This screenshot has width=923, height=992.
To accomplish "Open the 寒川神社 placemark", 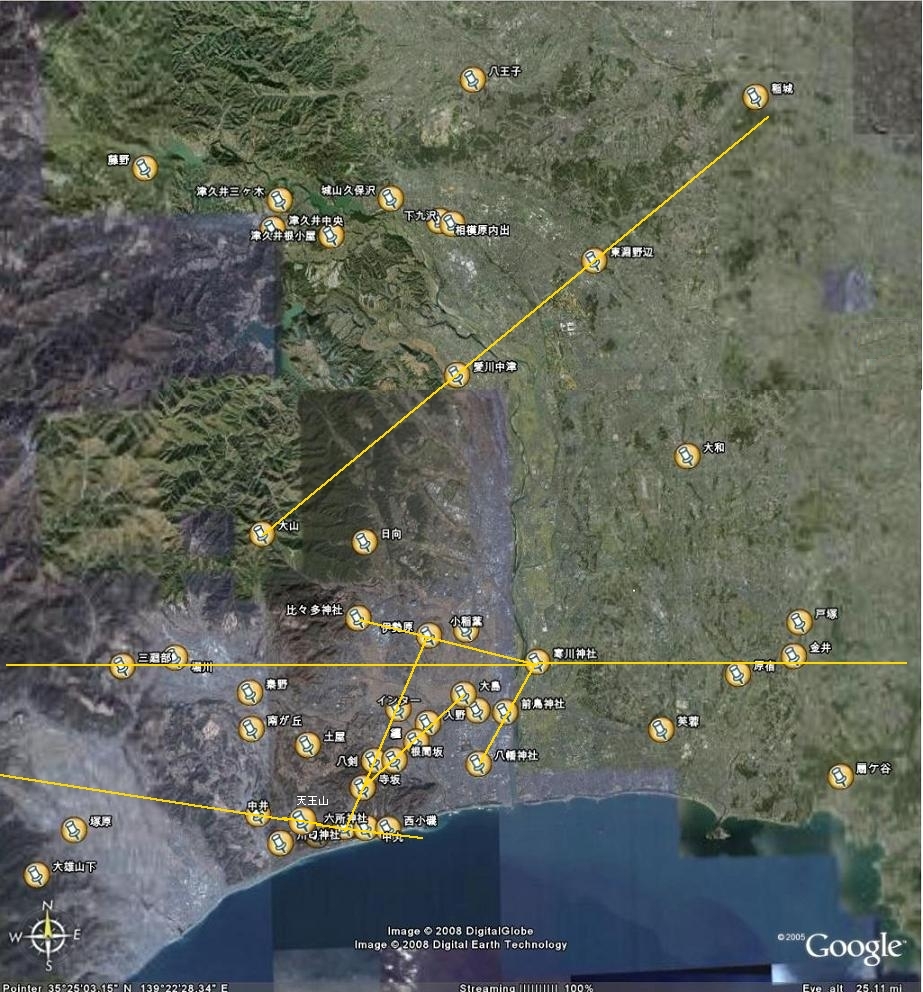I will (538, 660).
